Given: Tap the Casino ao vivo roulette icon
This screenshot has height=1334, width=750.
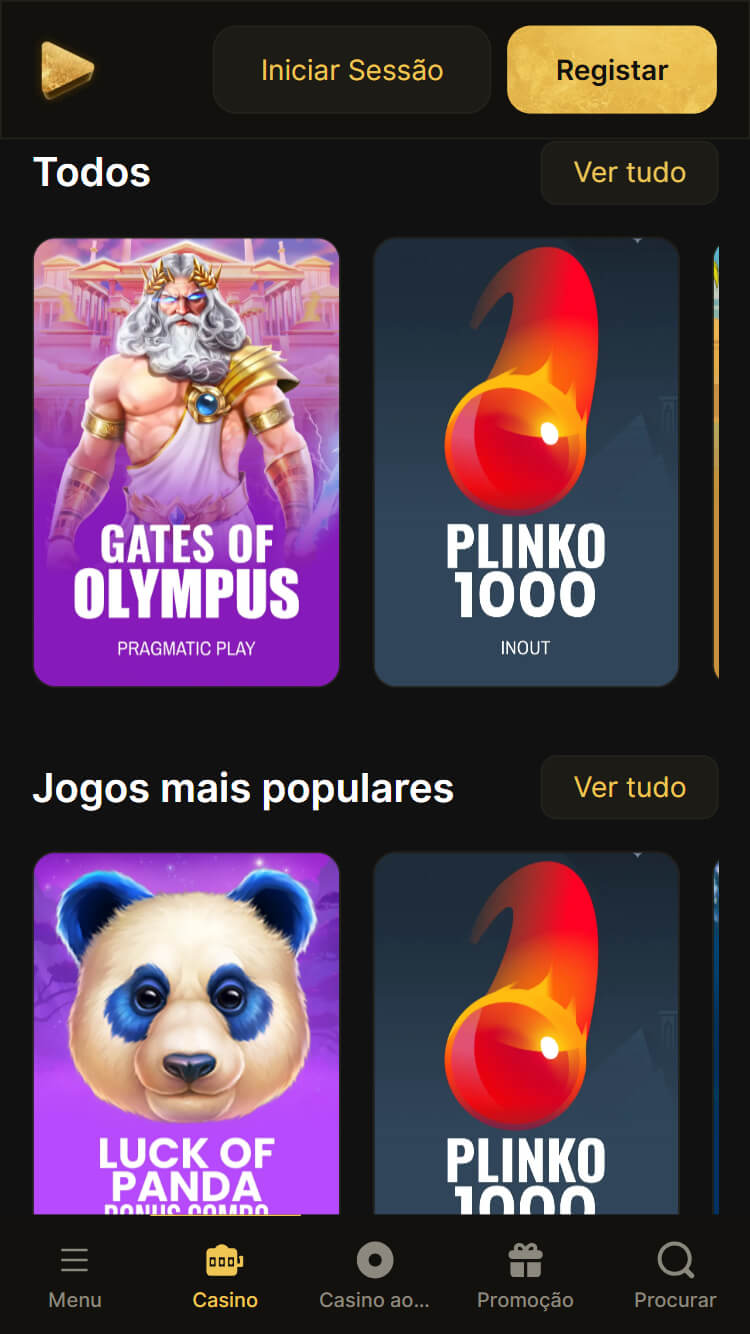Looking at the screenshot, I should [375, 1259].
